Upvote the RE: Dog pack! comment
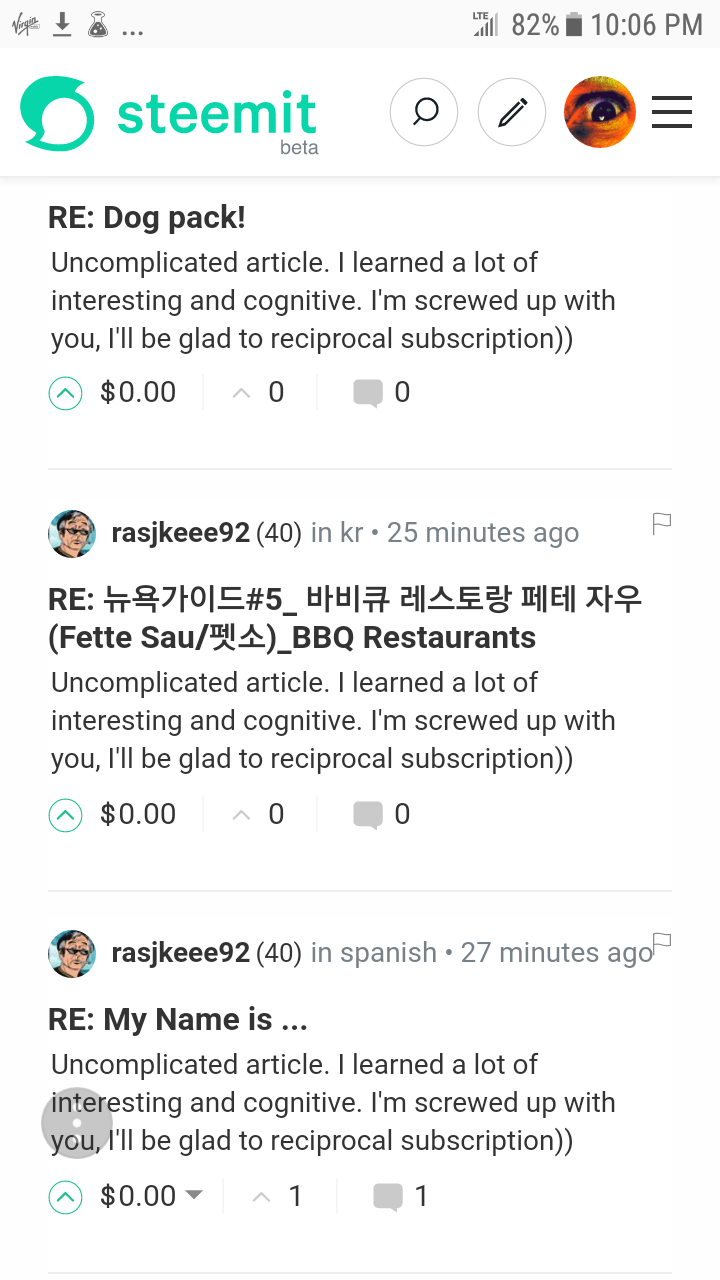720x1280 pixels. click(65, 393)
